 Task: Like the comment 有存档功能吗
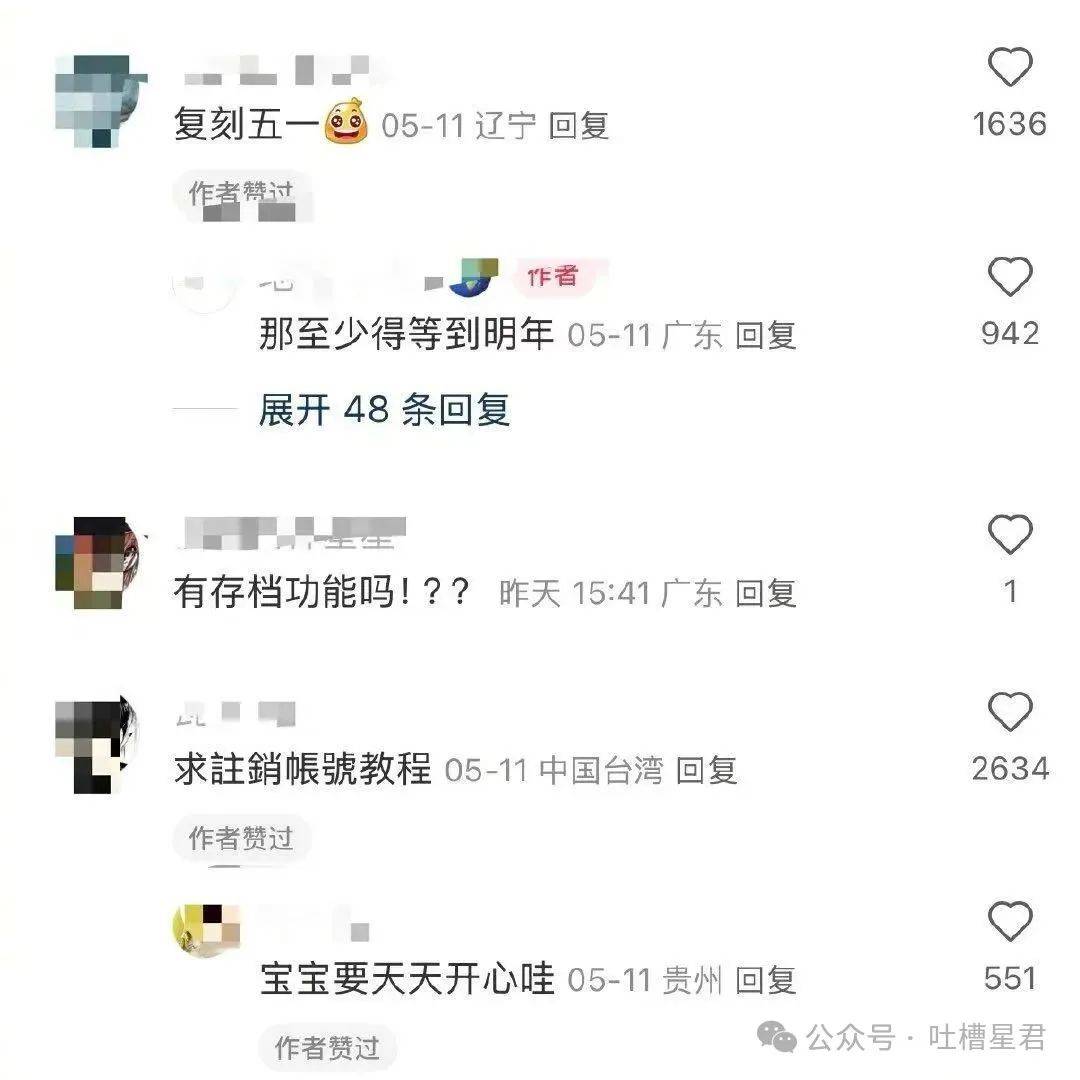(x=1010, y=536)
